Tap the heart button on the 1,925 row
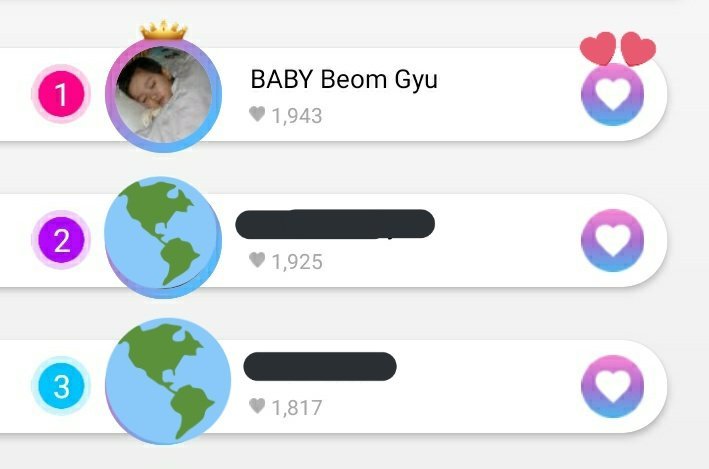 (612, 240)
